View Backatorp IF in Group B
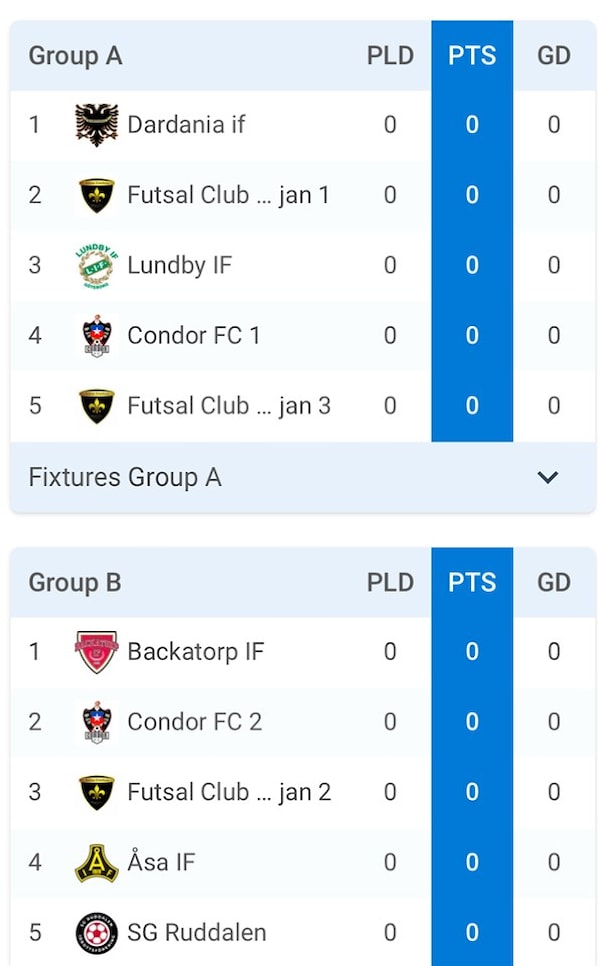600x966 pixels. (x=302, y=652)
